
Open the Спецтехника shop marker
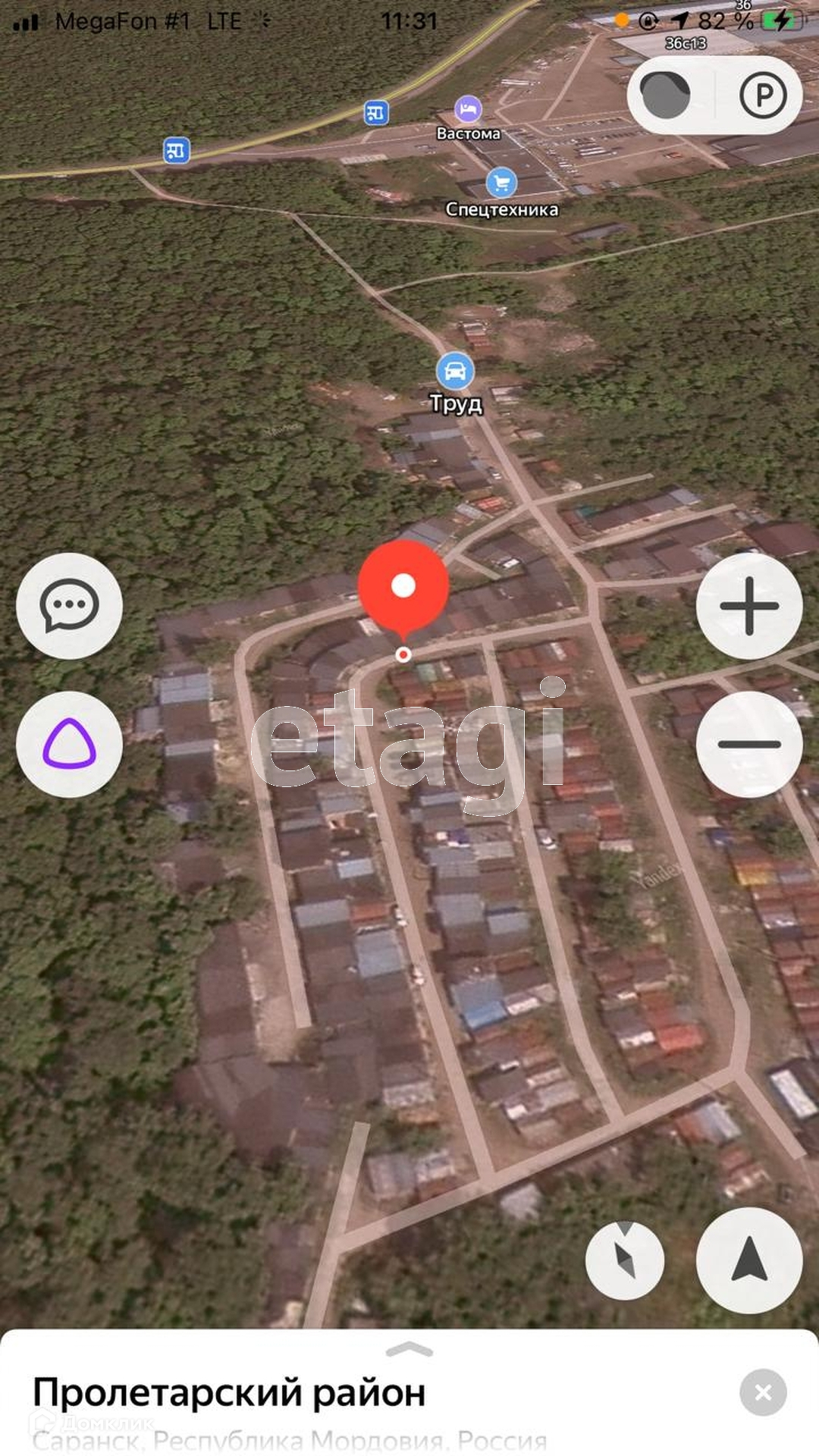pos(500,183)
